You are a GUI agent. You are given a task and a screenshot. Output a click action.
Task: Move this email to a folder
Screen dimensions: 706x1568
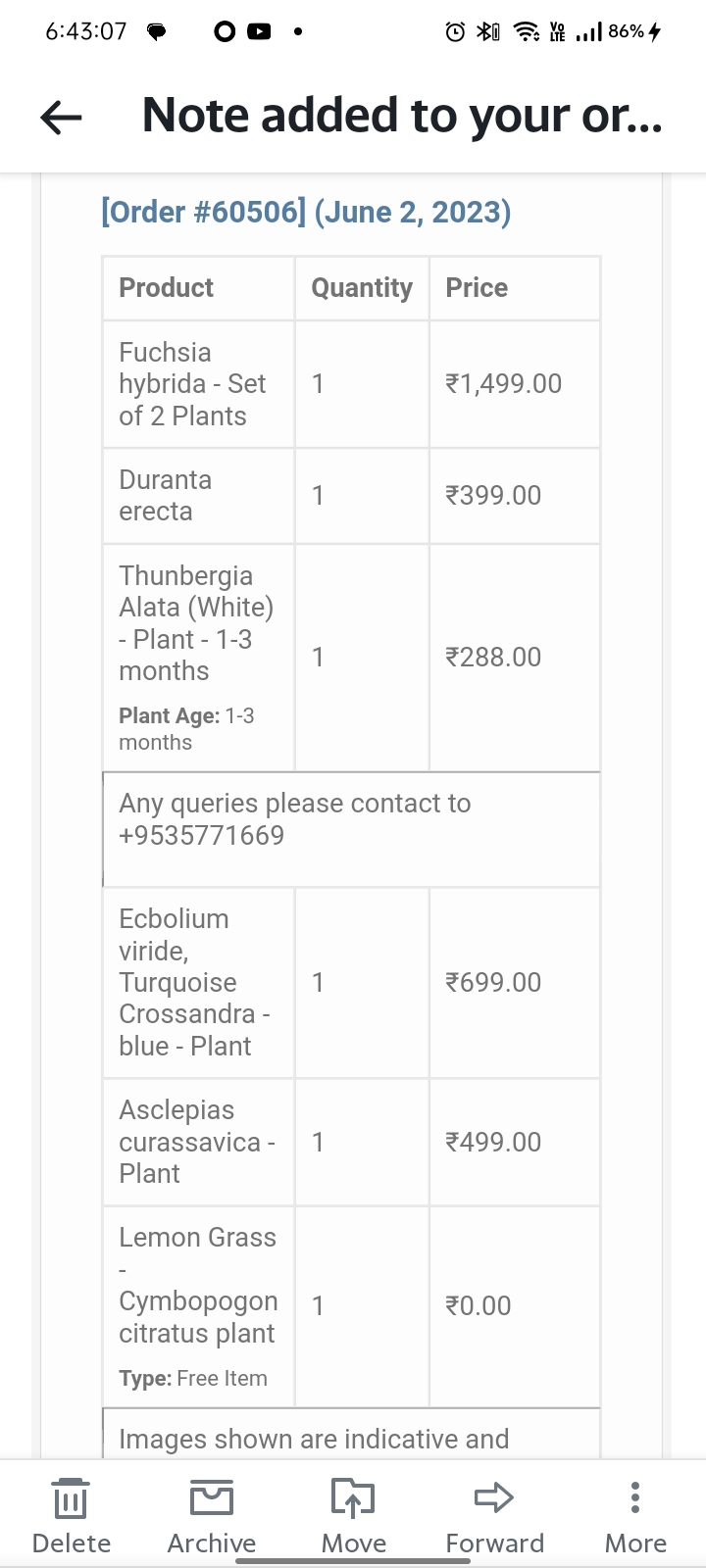click(353, 1515)
